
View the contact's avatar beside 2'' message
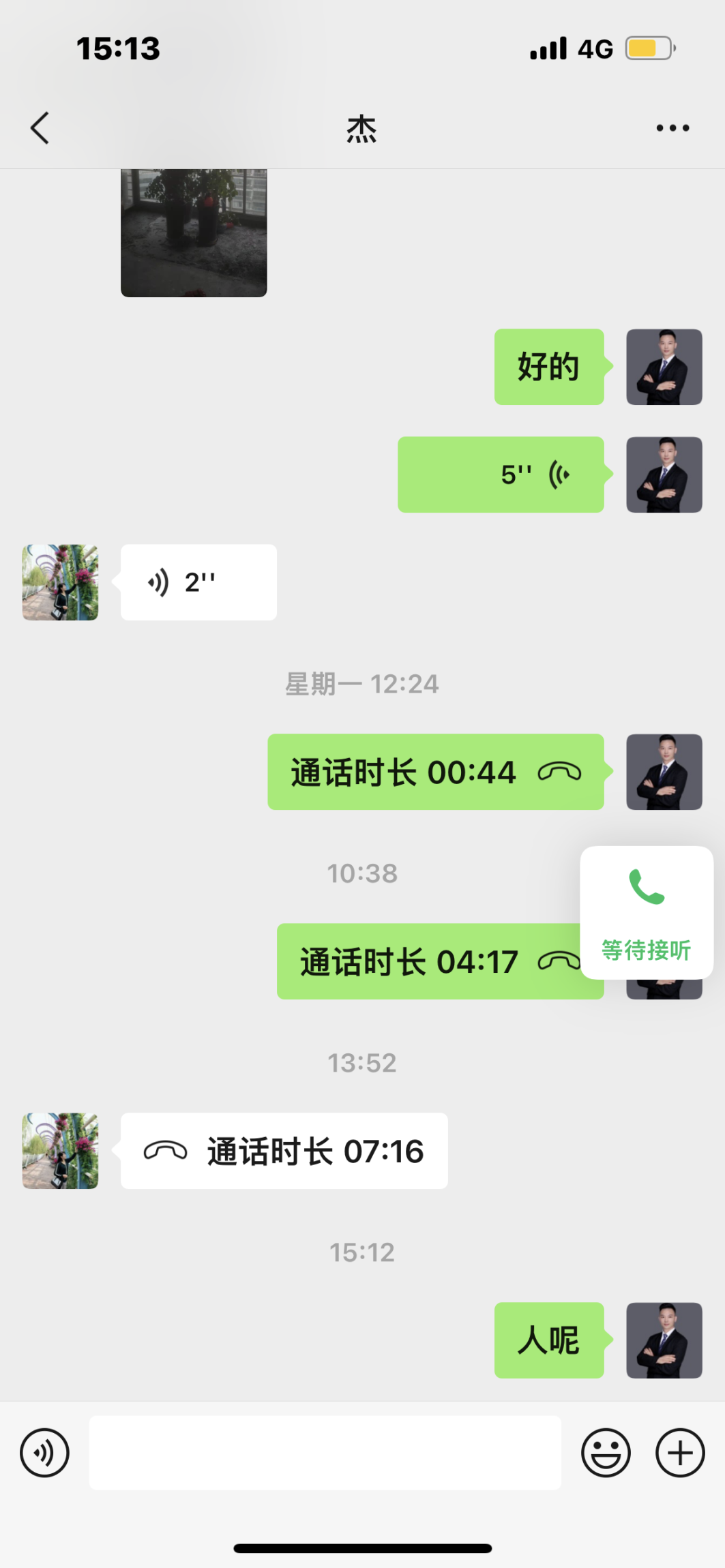pos(60,582)
